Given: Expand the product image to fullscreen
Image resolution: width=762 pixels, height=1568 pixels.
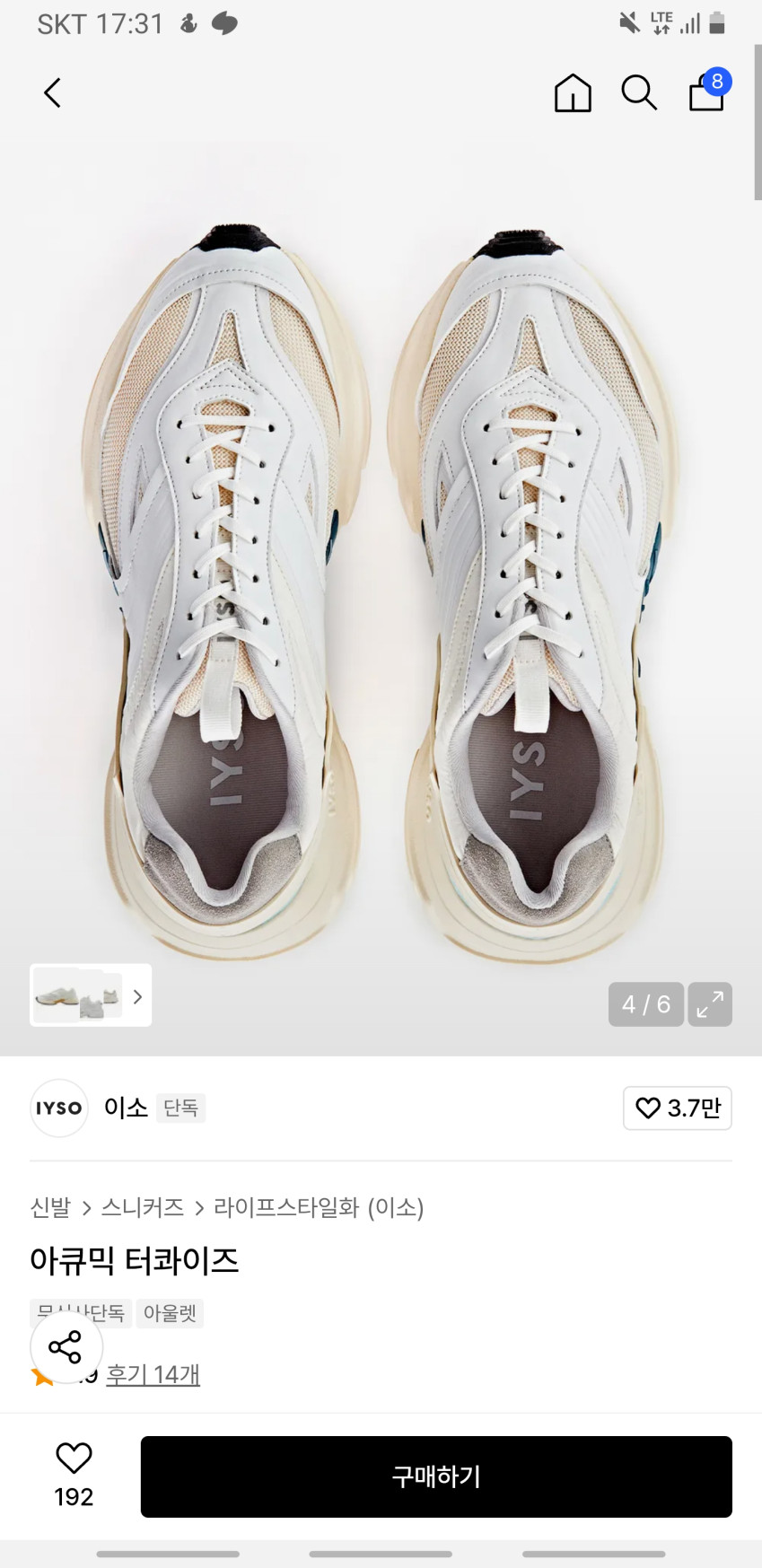Looking at the screenshot, I should (710, 1003).
